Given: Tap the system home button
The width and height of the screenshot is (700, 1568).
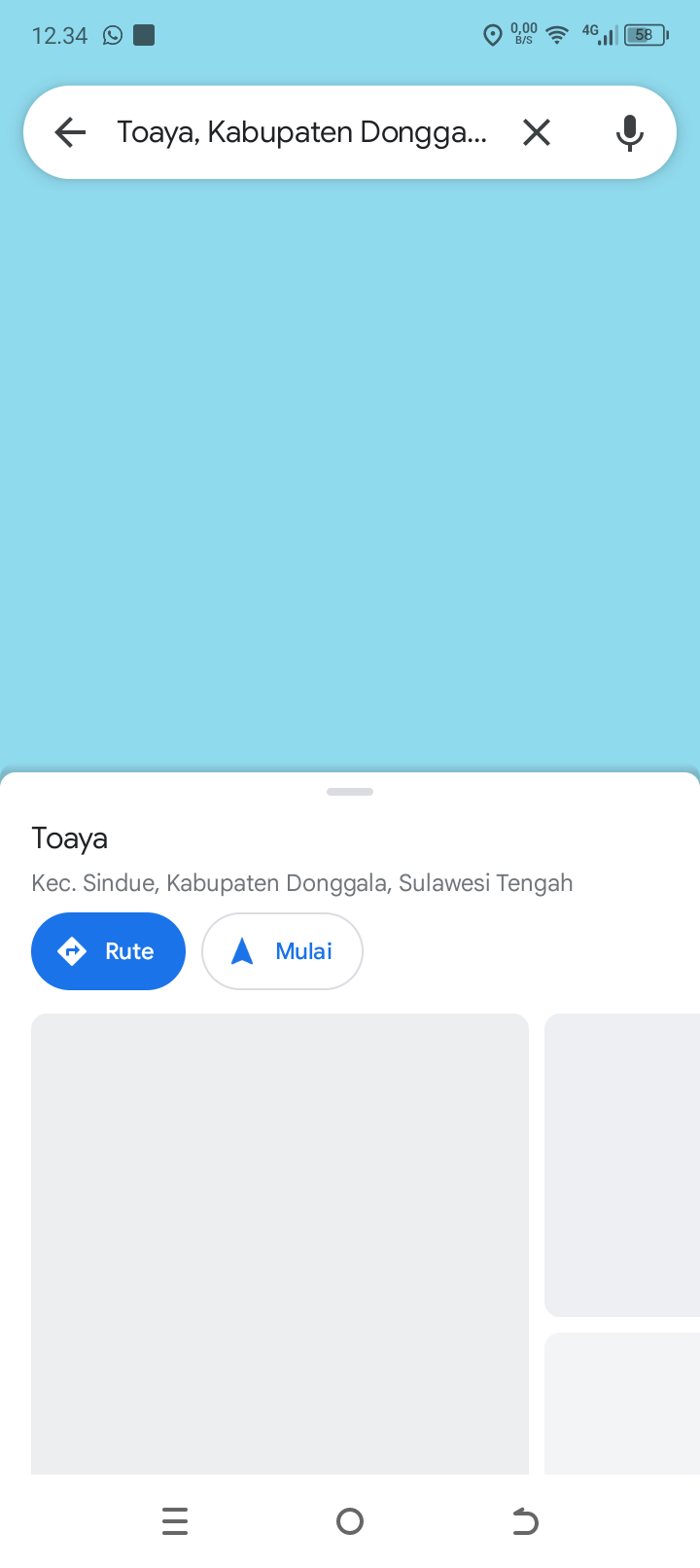Looking at the screenshot, I should [x=350, y=1521].
